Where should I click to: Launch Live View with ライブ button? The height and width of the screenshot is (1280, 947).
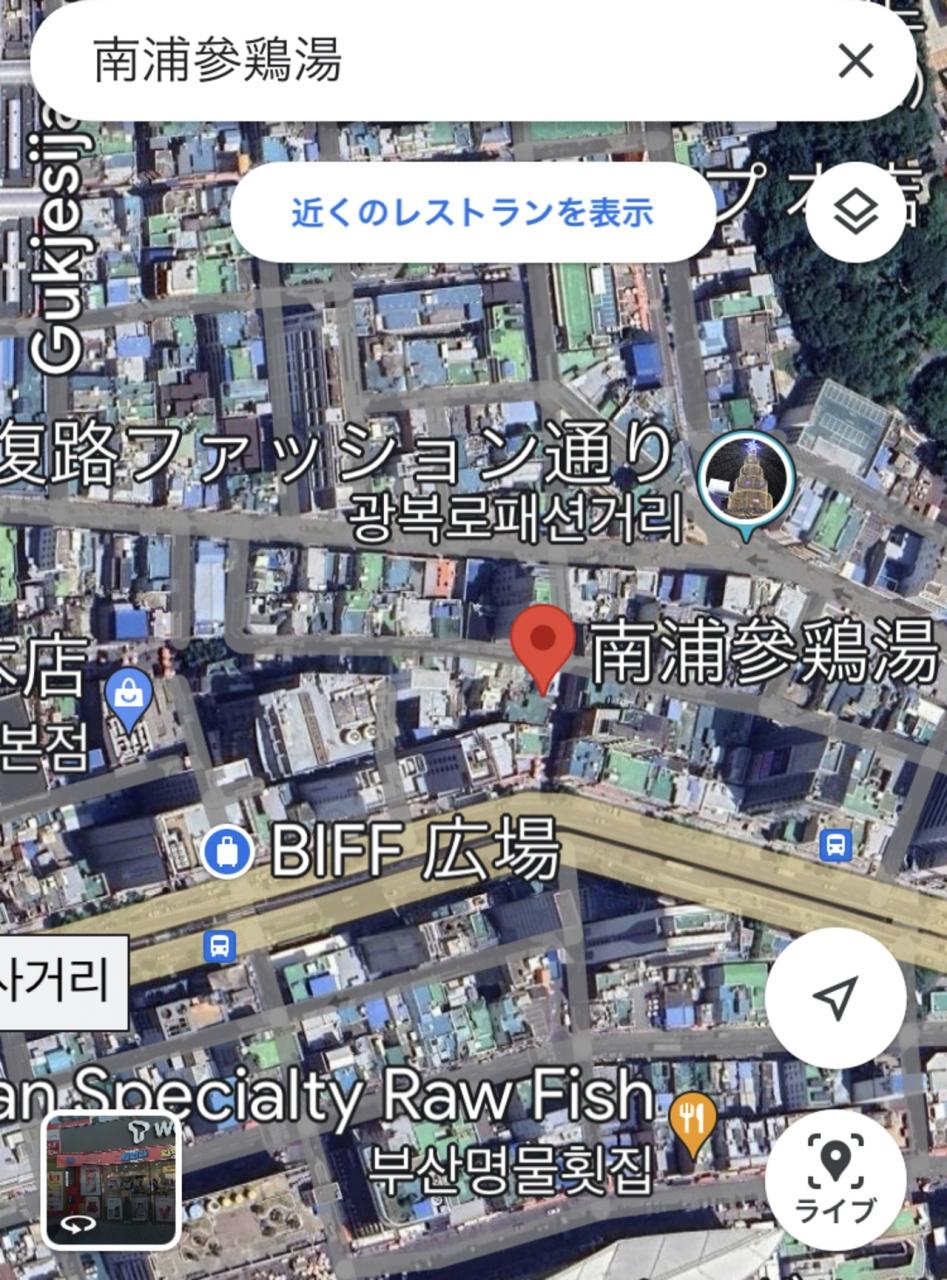[836, 1180]
